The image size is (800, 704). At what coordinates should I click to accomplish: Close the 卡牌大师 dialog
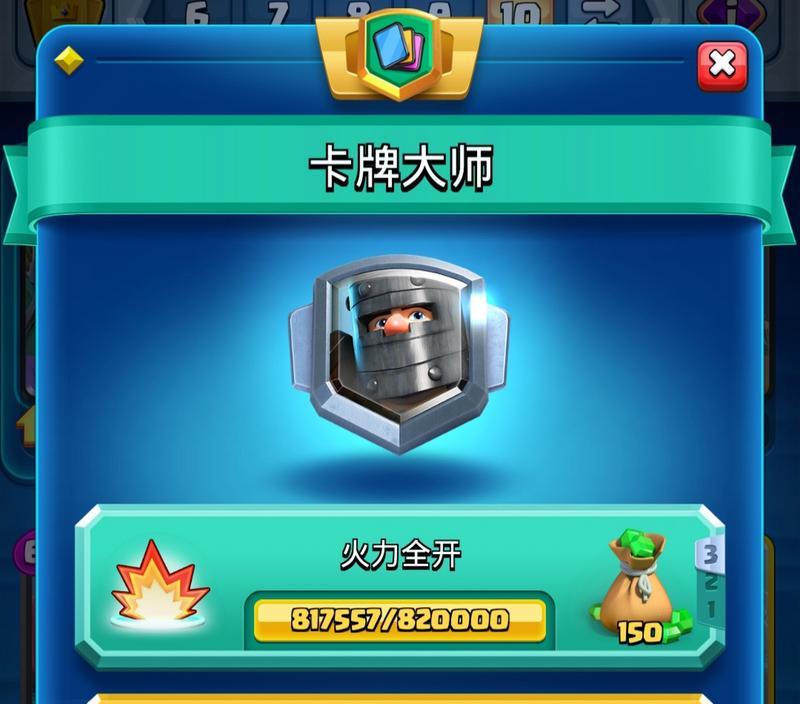721,66
